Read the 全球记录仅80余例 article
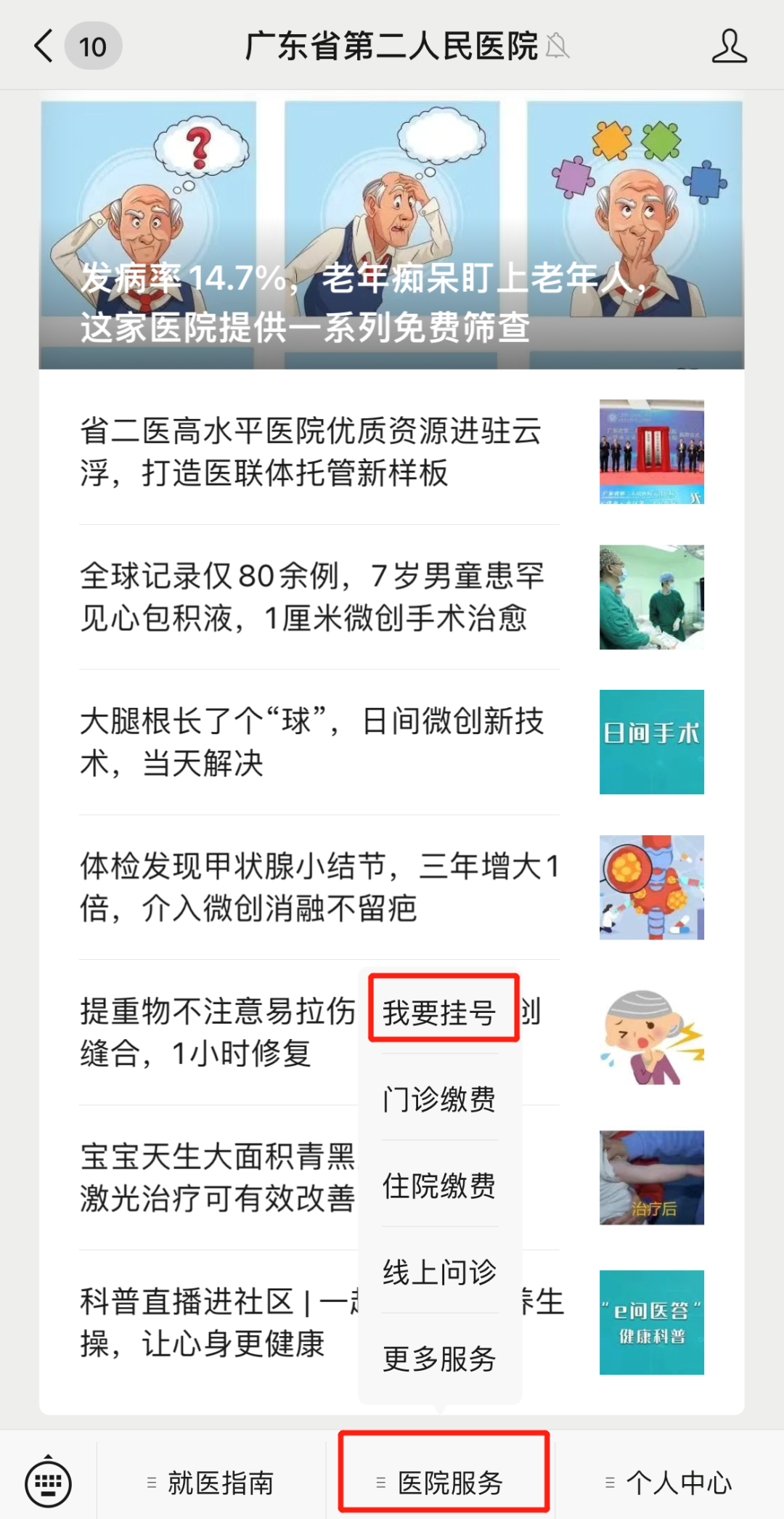Image resolution: width=784 pixels, height=1519 pixels. pos(391,597)
